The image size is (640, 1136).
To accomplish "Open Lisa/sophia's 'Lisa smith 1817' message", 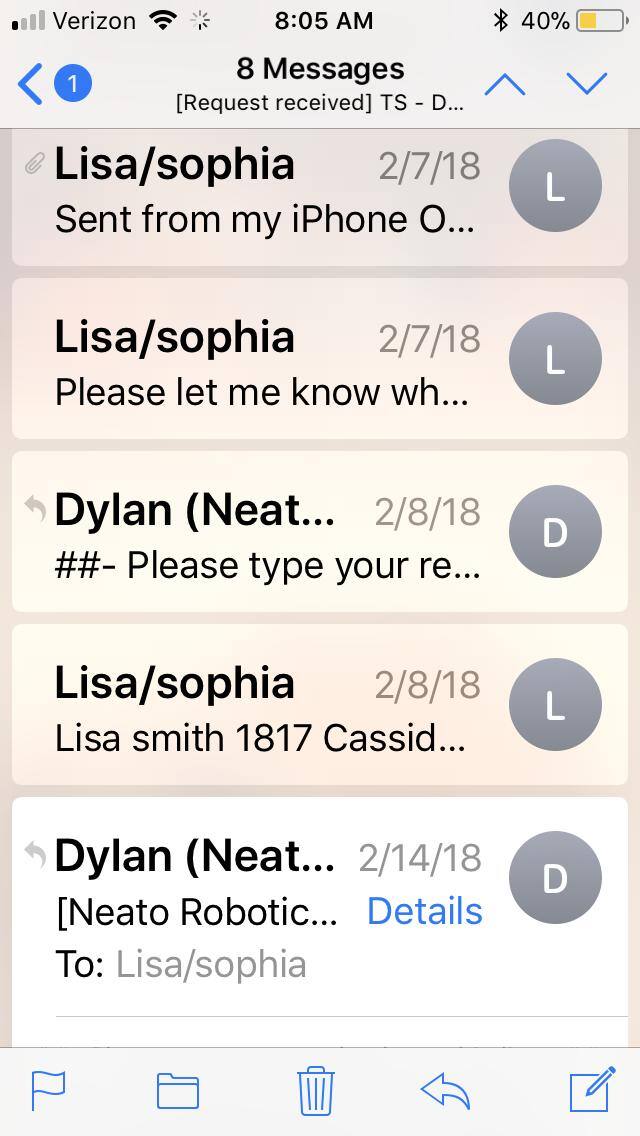I will pyautogui.click(x=265, y=710).
